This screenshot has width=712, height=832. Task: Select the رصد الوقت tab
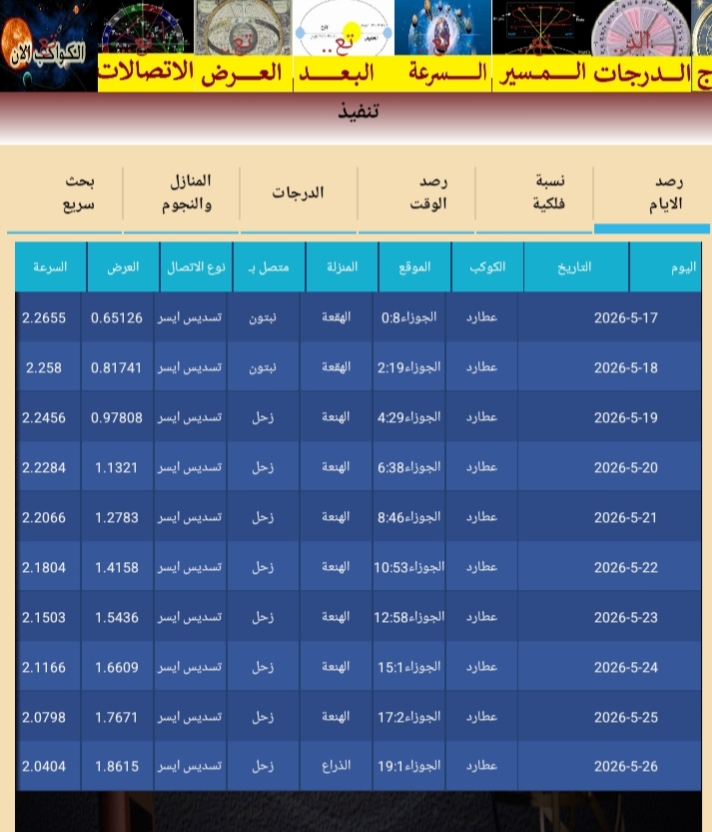(x=416, y=193)
